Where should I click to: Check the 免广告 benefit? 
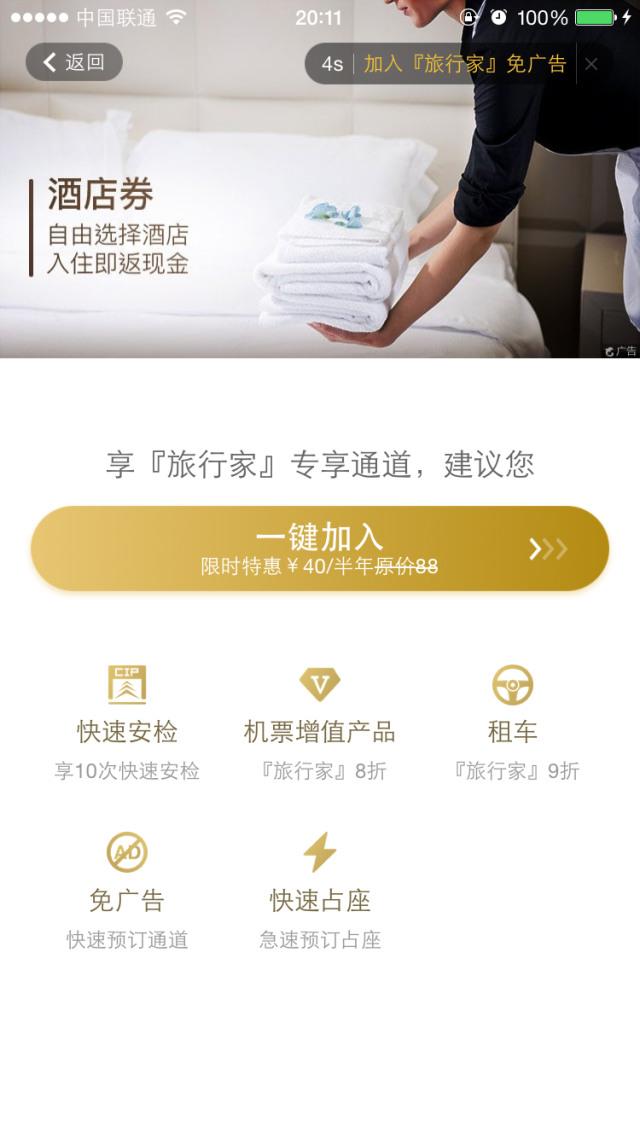click(127, 892)
